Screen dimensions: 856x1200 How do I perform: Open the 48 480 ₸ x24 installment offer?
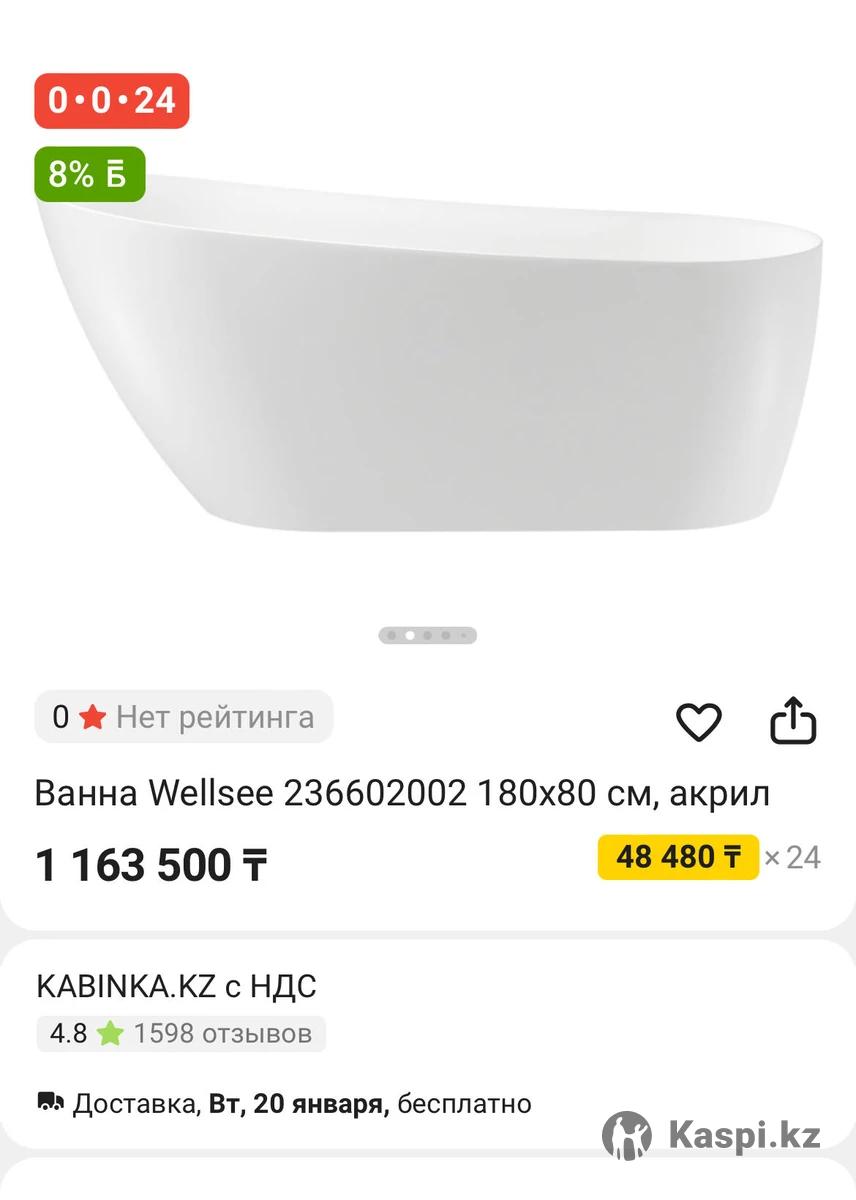click(x=679, y=857)
